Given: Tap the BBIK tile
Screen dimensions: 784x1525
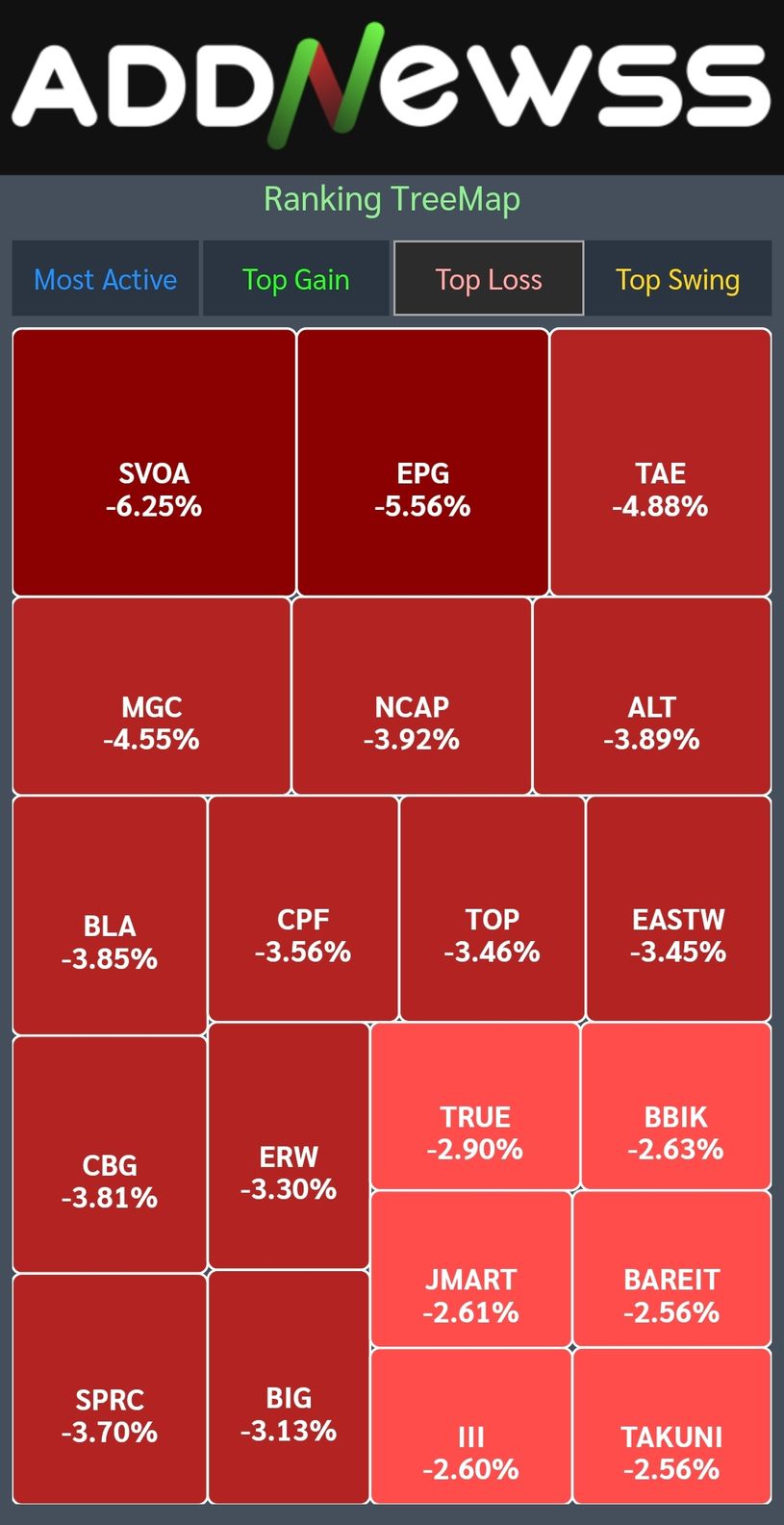Looking at the screenshot, I should pyautogui.click(x=676, y=1106).
